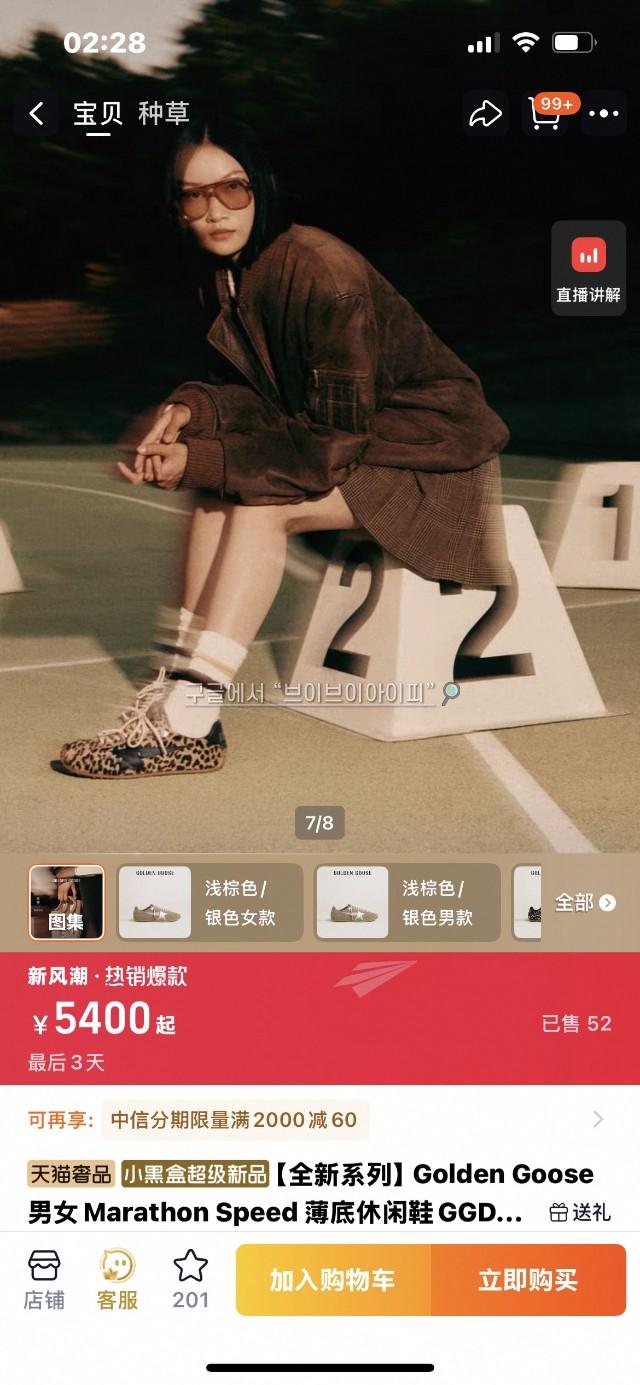Visit the 店铺 store page
The height and width of the screenshot is (1385, 640).
[44, 1279]
